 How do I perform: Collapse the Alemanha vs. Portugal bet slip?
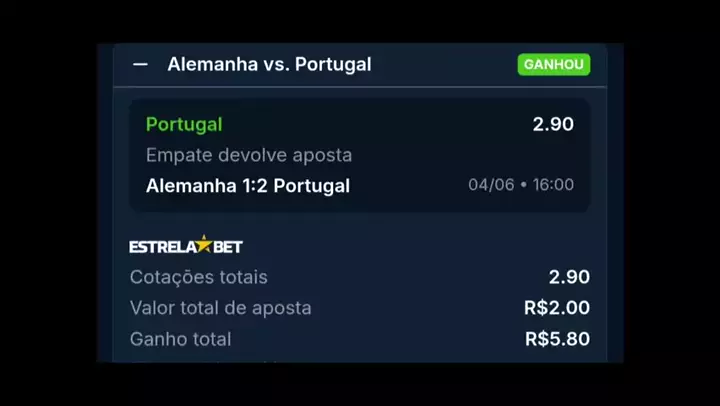tap(140, 64)
